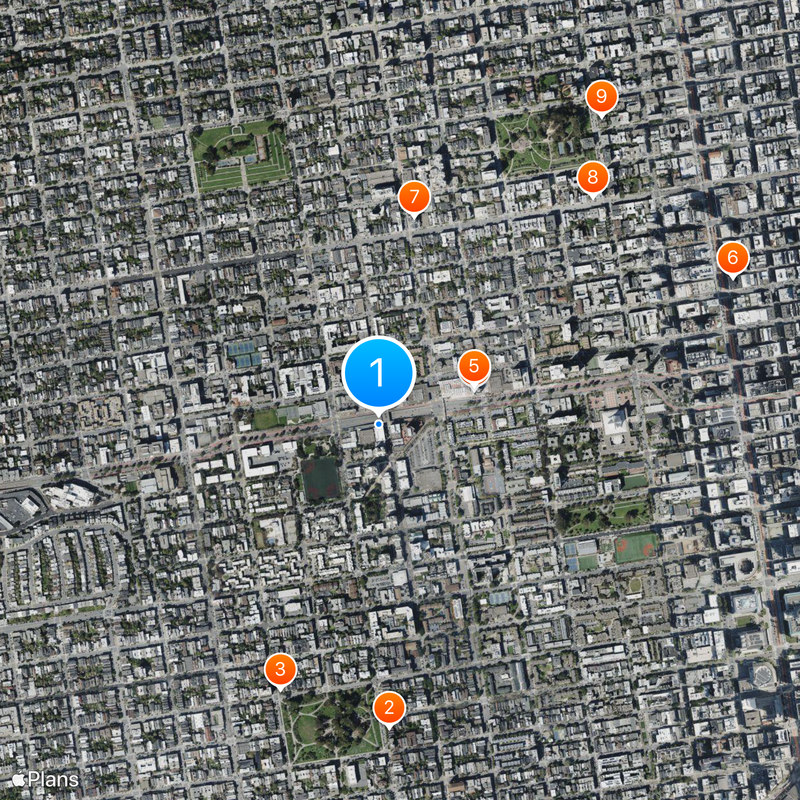This screenshot has height=800, width=800.
Task: Tap map pin number 2
Action: click(389, 707)
